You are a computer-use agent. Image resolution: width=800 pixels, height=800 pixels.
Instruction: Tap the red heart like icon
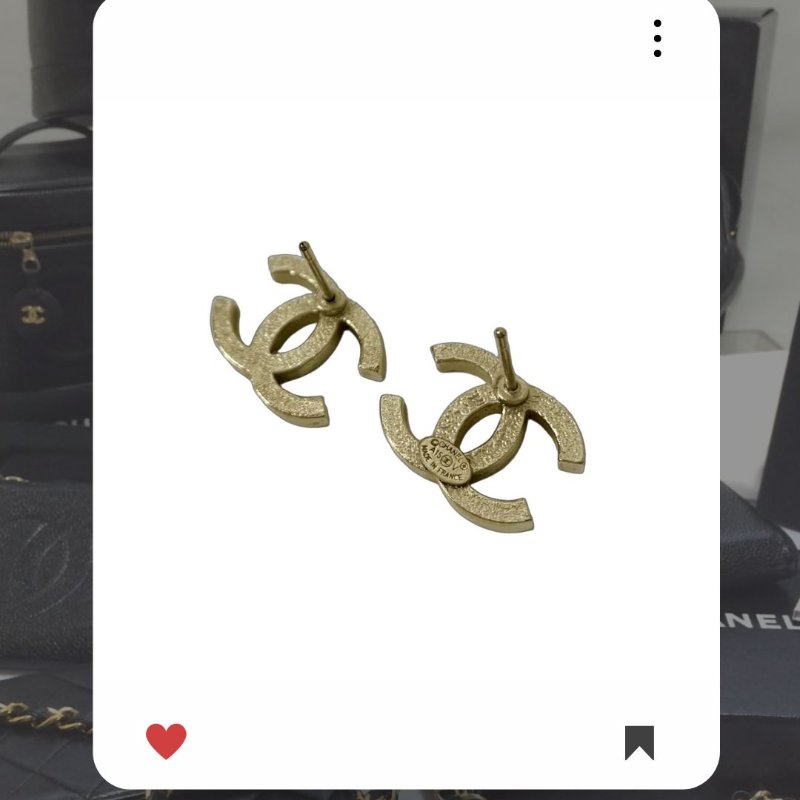click(x=166, y=741)
